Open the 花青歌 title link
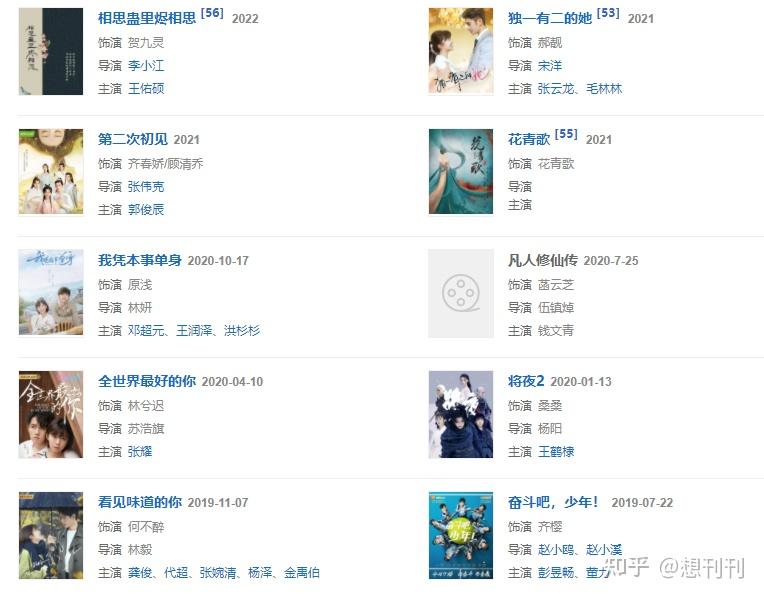Viewport: 764px width, 599px height. coord(528,139)
